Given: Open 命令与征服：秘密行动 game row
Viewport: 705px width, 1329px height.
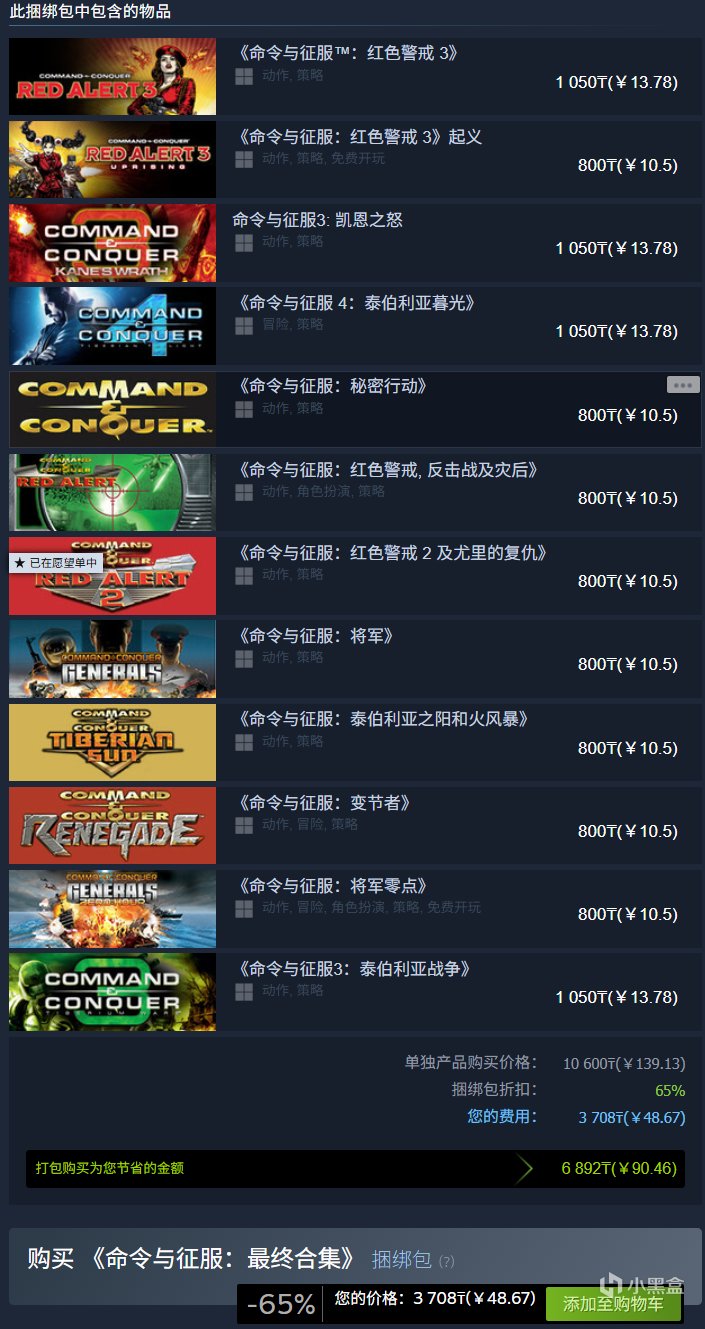Looking at the screenshot, I should (x=332, y=387).
